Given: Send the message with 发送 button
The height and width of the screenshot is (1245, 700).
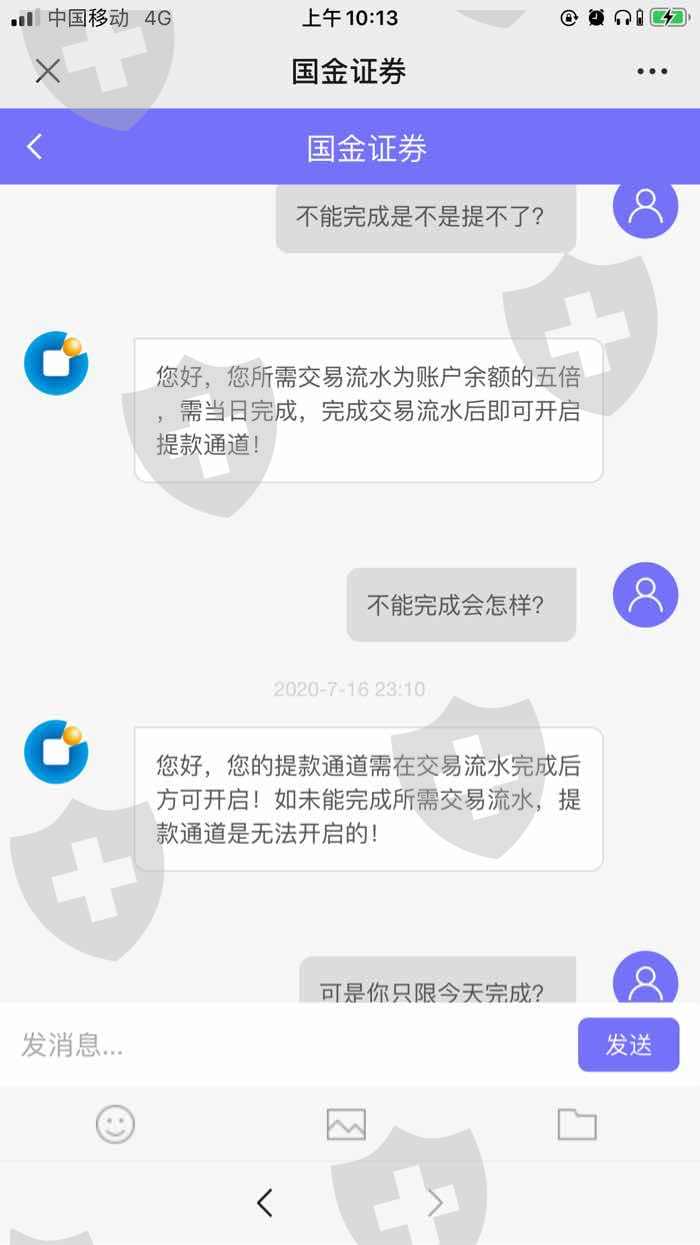Looking at the screenshot, I should point(629,1045).
